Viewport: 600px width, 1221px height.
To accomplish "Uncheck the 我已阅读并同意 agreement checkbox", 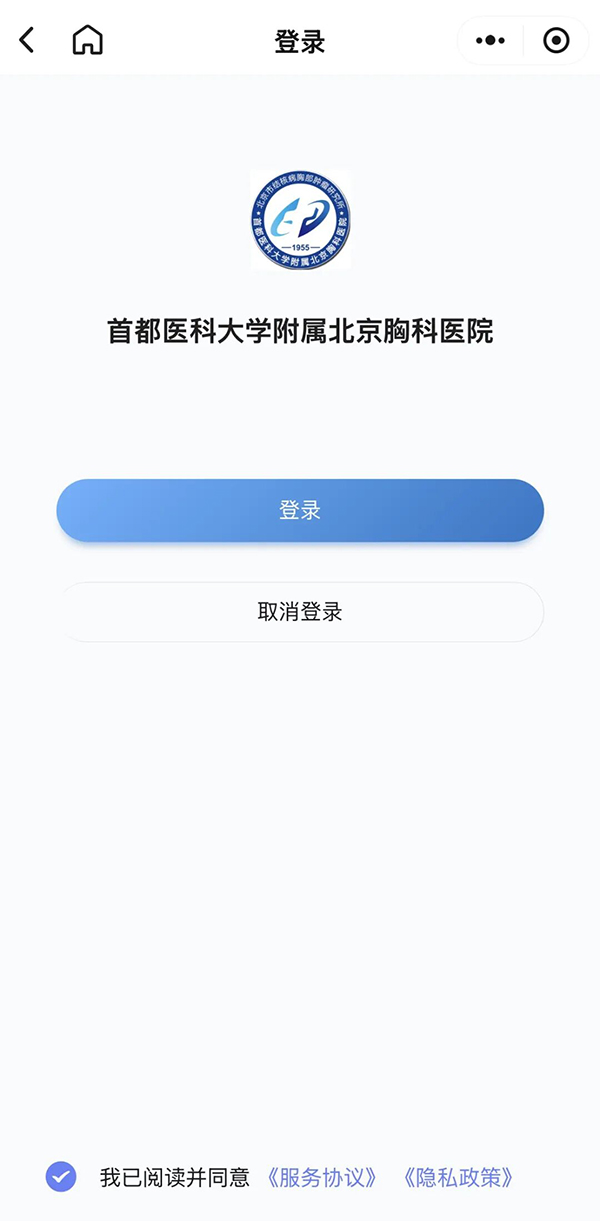I will pos(61,1177).
